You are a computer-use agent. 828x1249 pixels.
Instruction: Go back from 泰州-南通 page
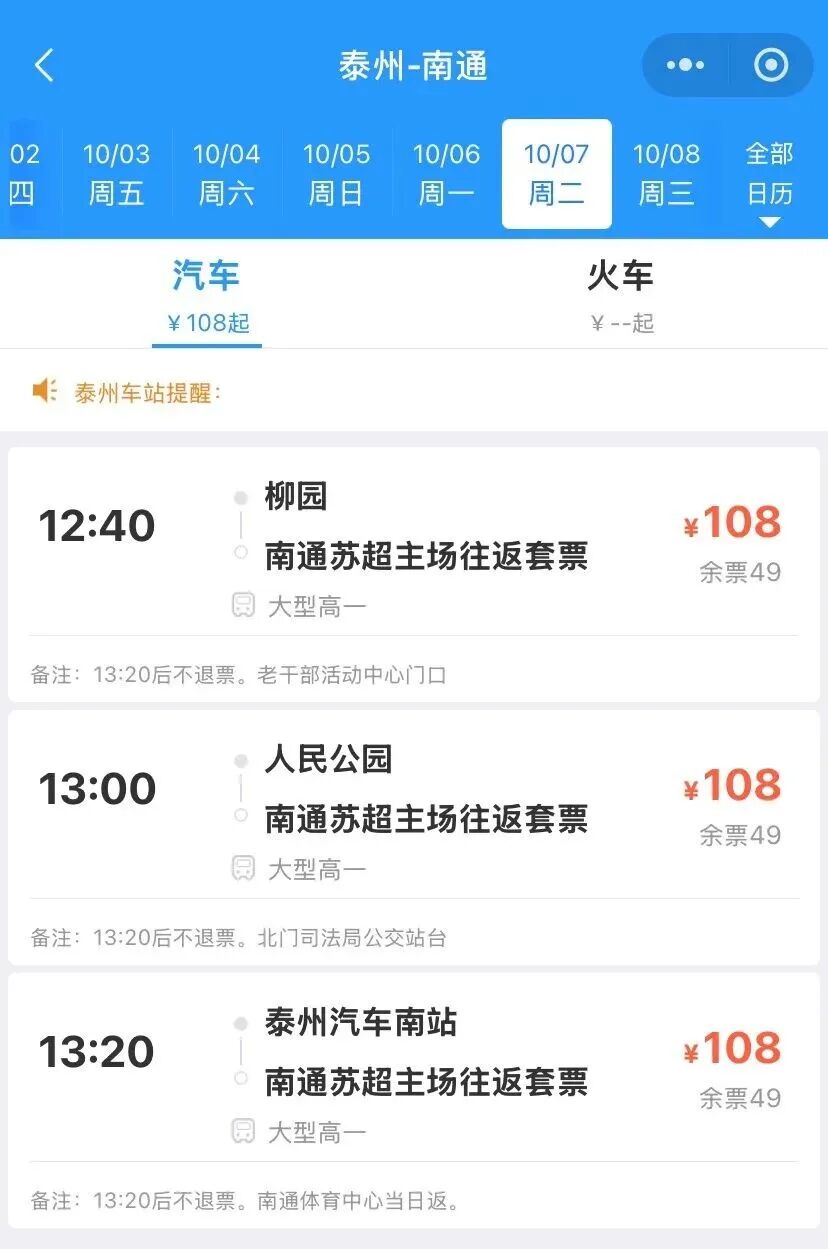click(x=44, y=66)
